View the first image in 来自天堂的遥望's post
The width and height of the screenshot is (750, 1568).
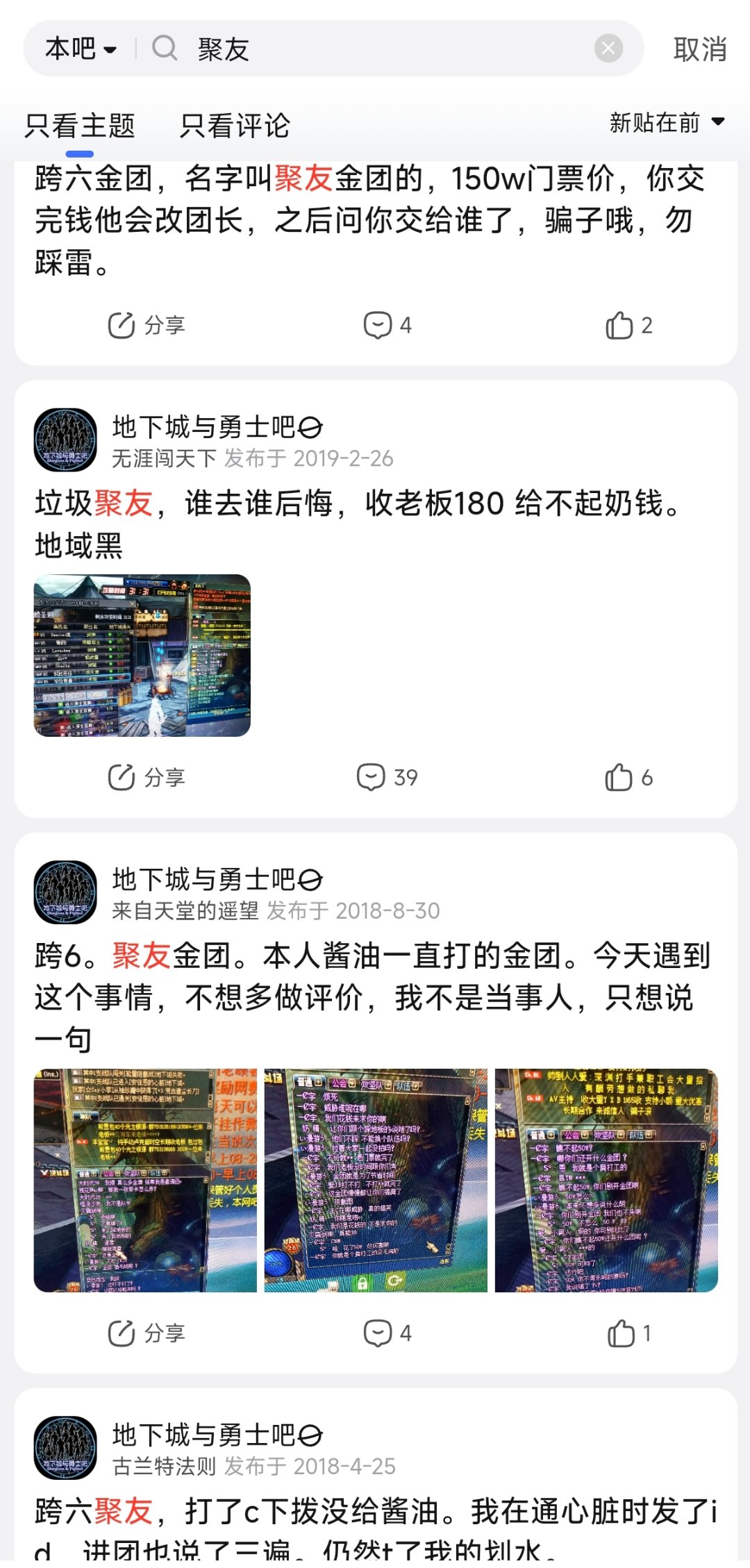pyautogui.click(x=145, y=1181)
